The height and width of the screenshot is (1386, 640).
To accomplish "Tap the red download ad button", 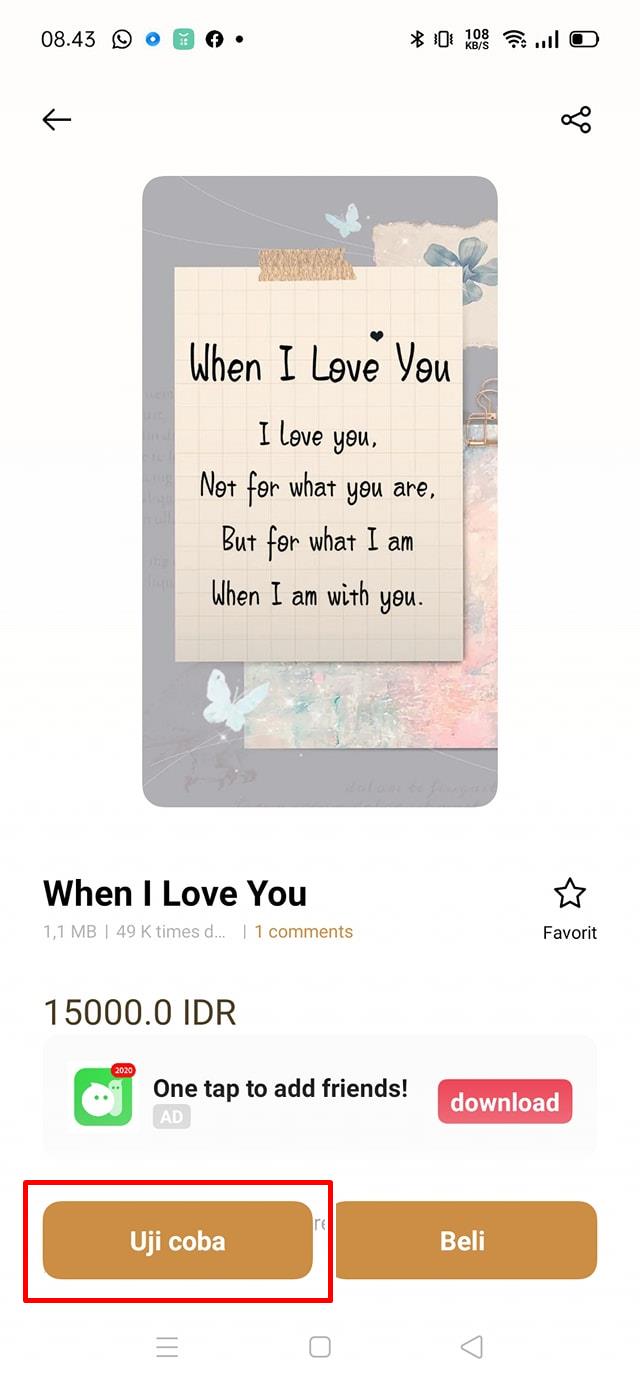I will pyautogui.click(x=505, y=1102).
